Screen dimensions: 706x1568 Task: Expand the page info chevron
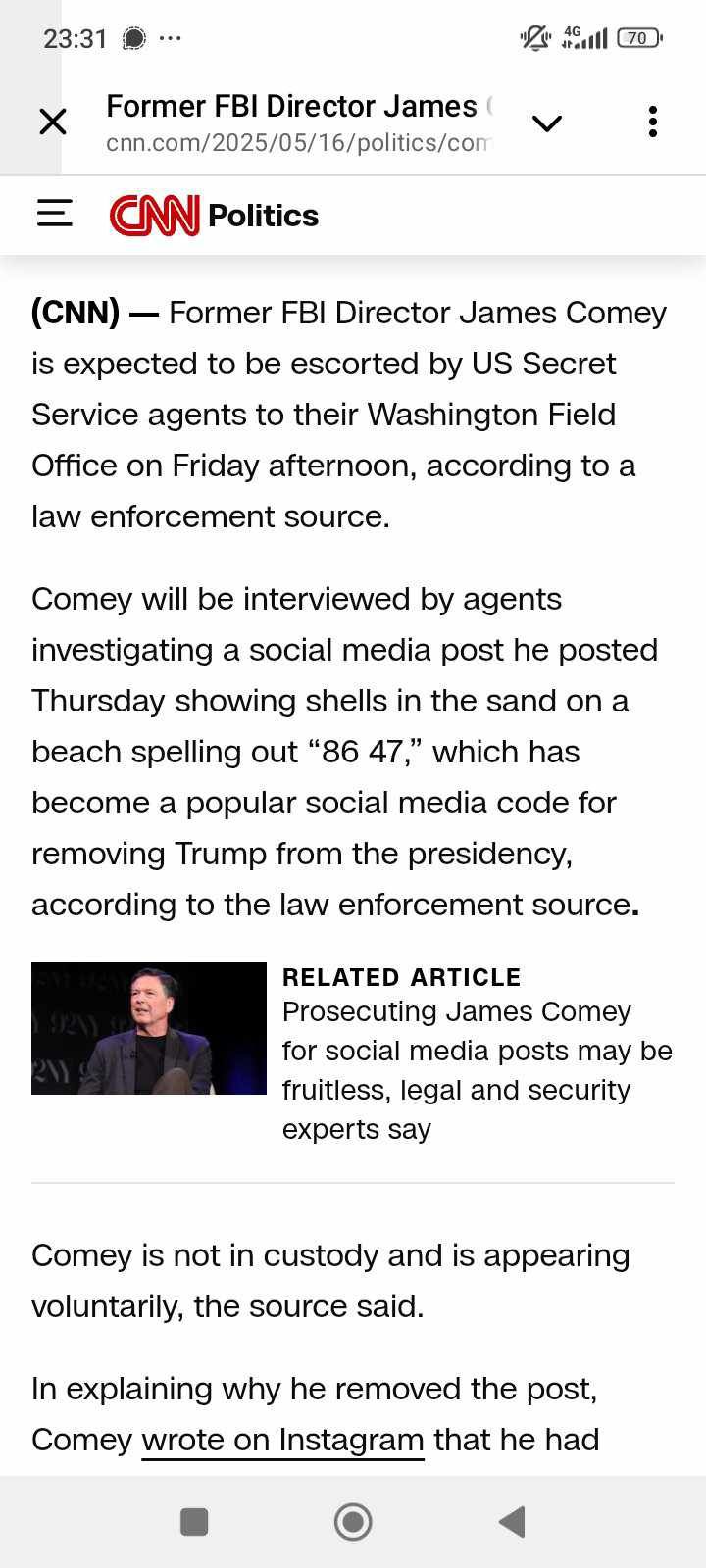pyautogui.click(x=547, y=122)
